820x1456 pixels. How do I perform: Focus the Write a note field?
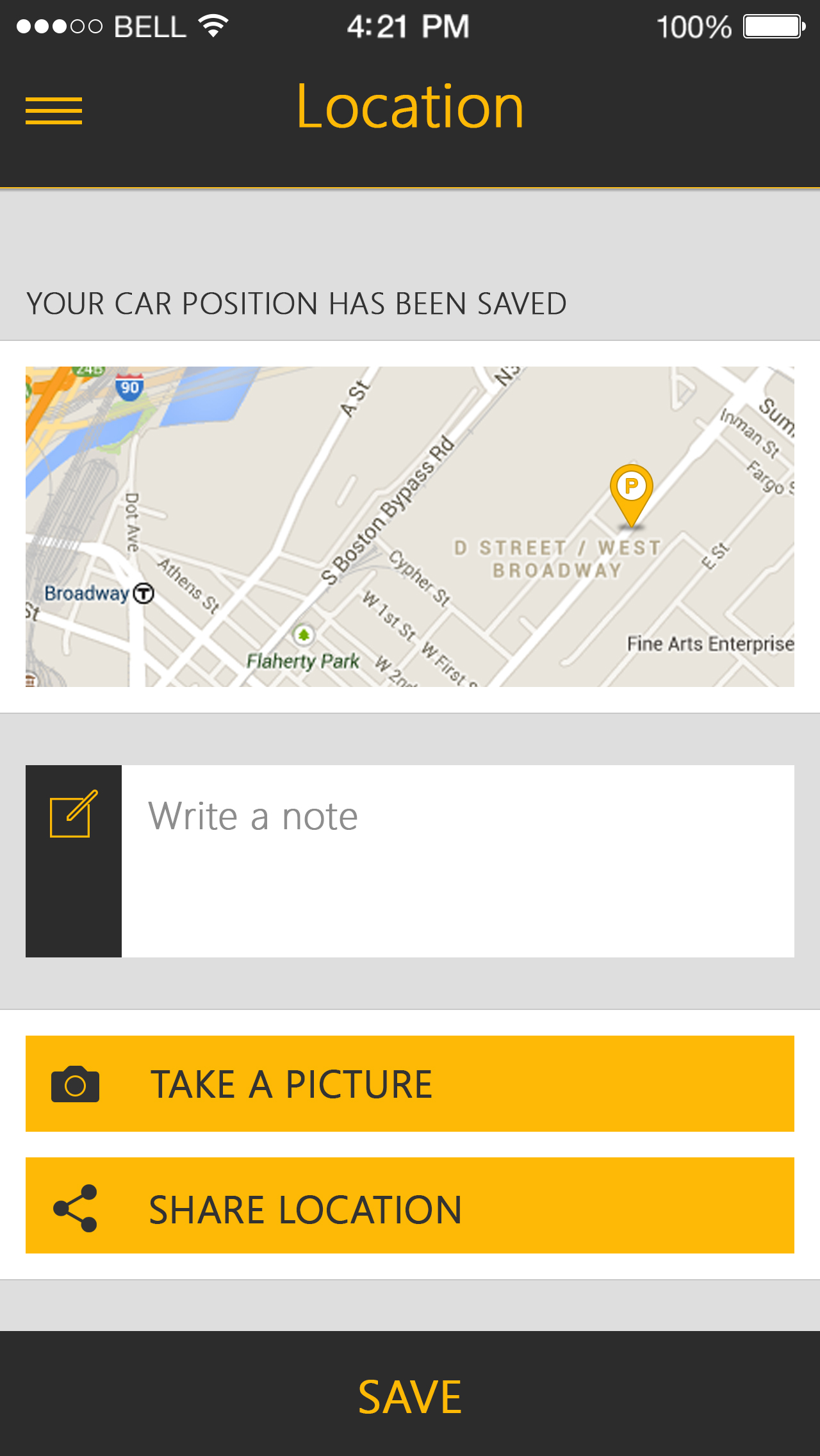pos(458,861)
